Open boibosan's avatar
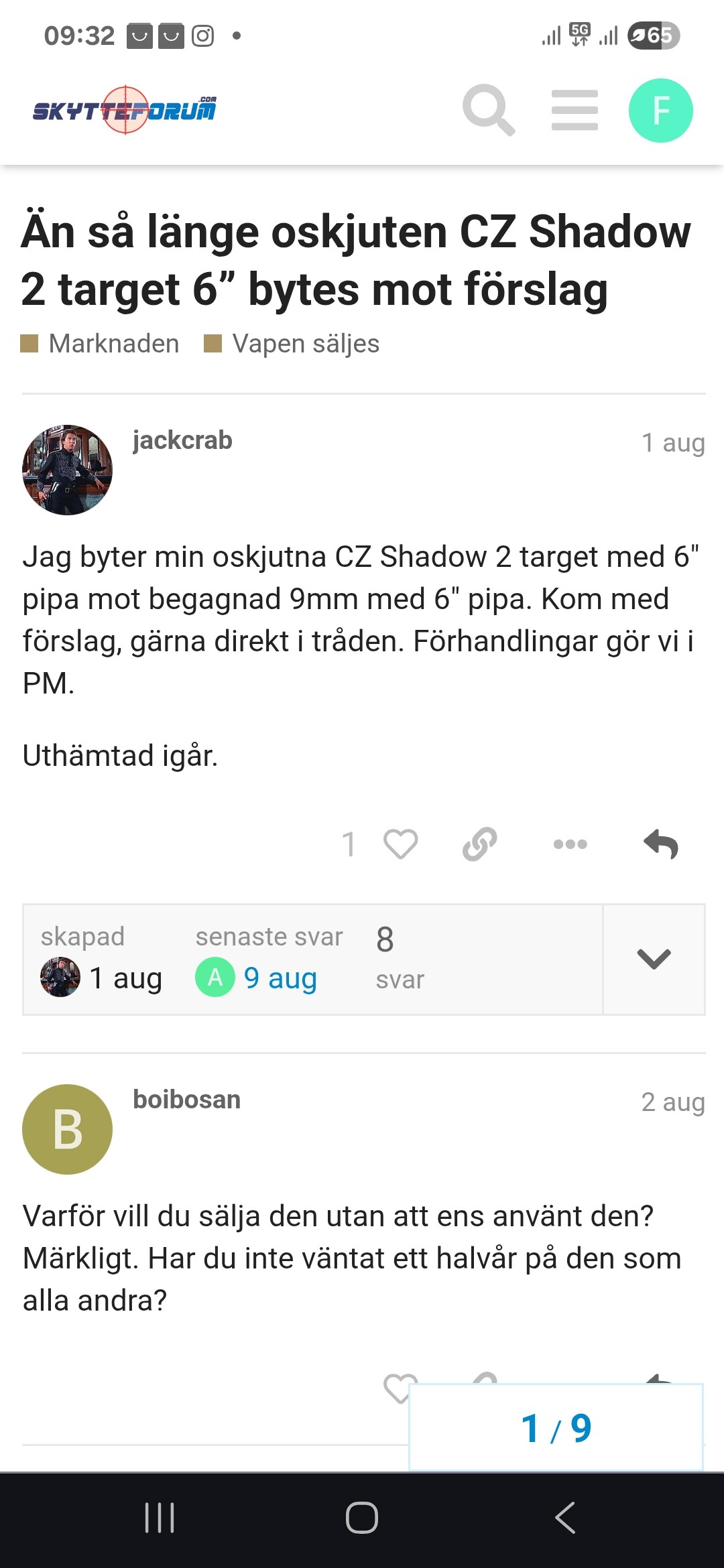The width and height of the screenshot is (724, 1568). pyautogui.click(x=67, y=1129)
